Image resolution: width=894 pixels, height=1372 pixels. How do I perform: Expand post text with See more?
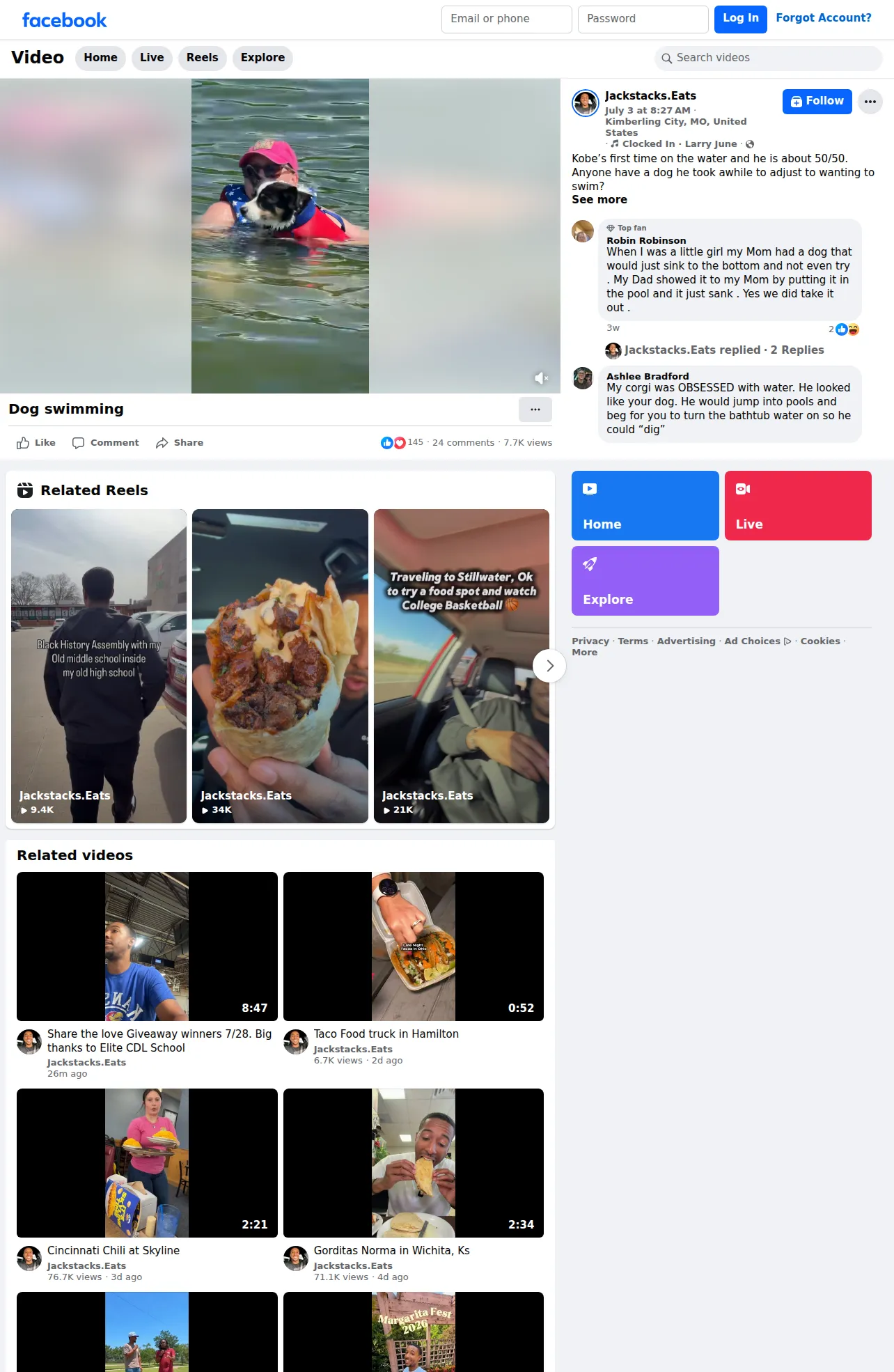pyautogui.click(x=599, y=200)
